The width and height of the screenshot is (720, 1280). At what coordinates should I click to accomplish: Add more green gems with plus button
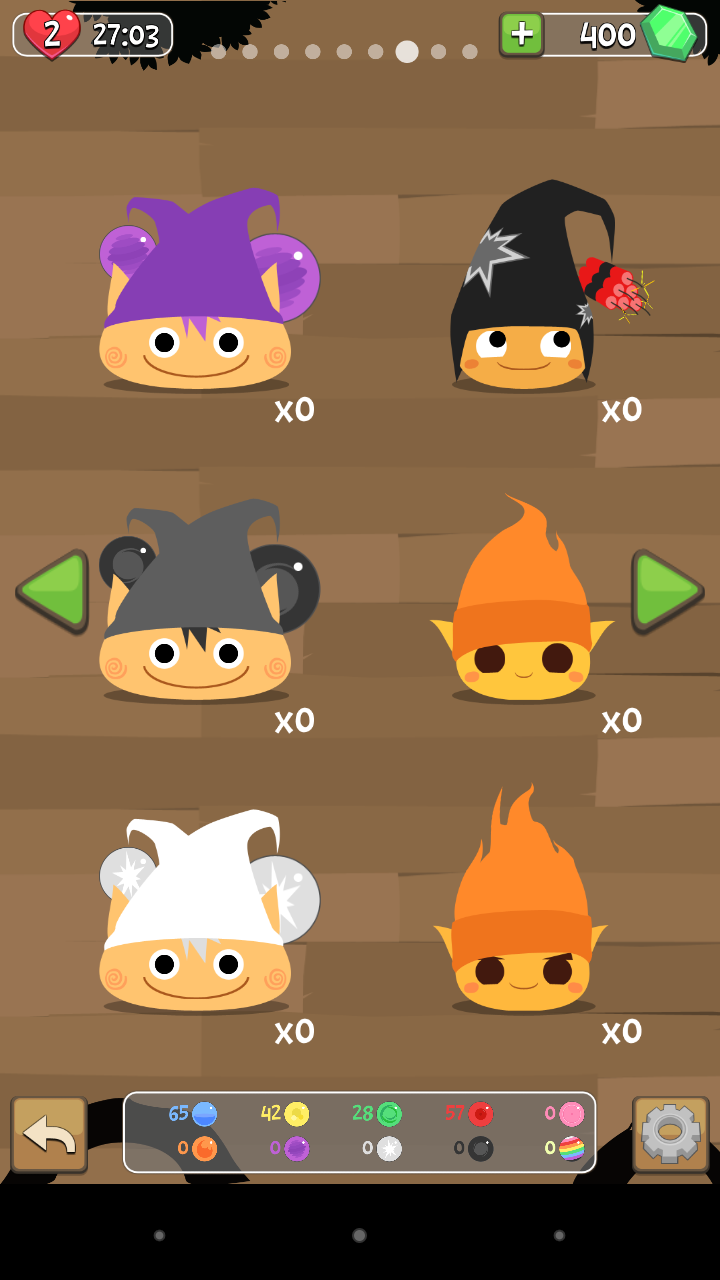[521, 34]
